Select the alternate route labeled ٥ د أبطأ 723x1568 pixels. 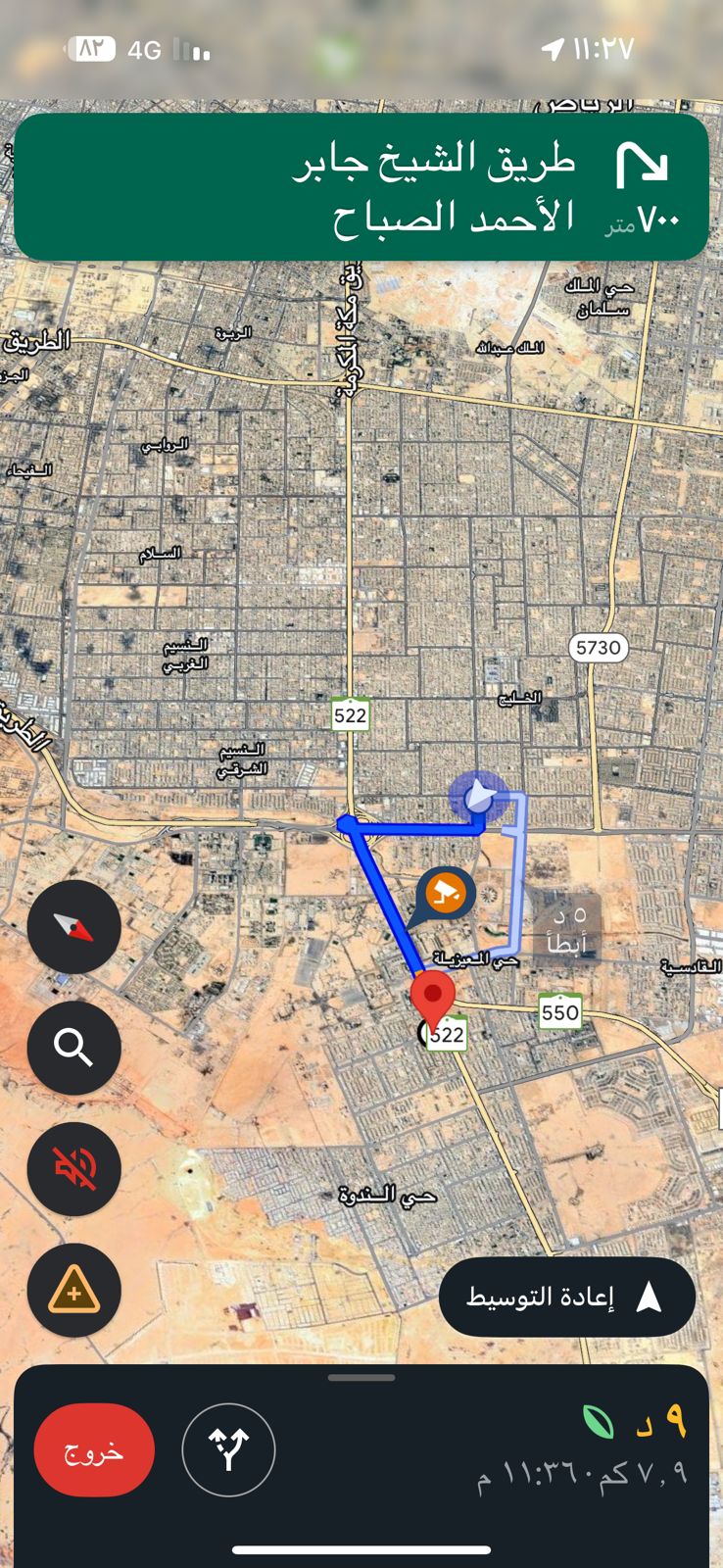coord(565,928)
